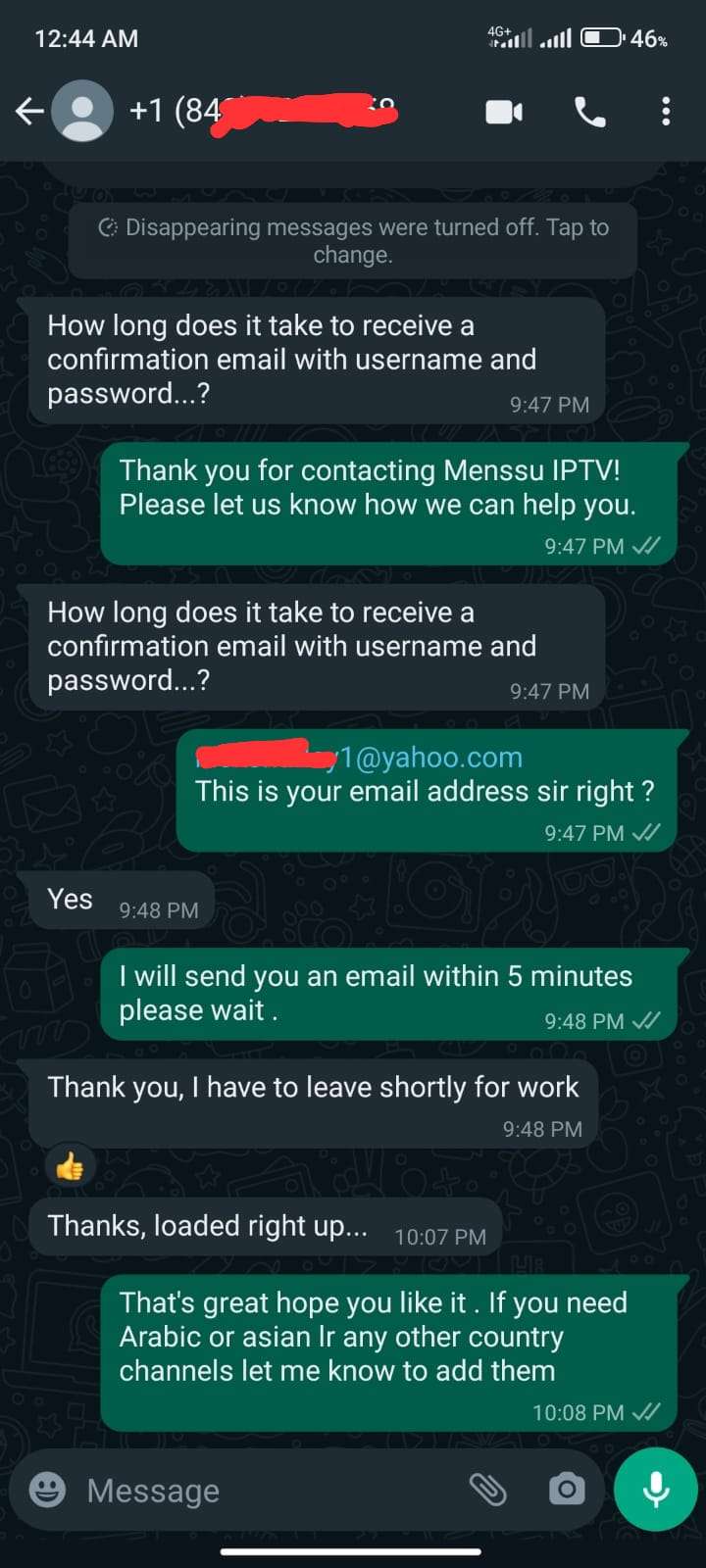Viewport: 706px width, 1568px height.
Task: Start a voice call
Action: (589, 112)
